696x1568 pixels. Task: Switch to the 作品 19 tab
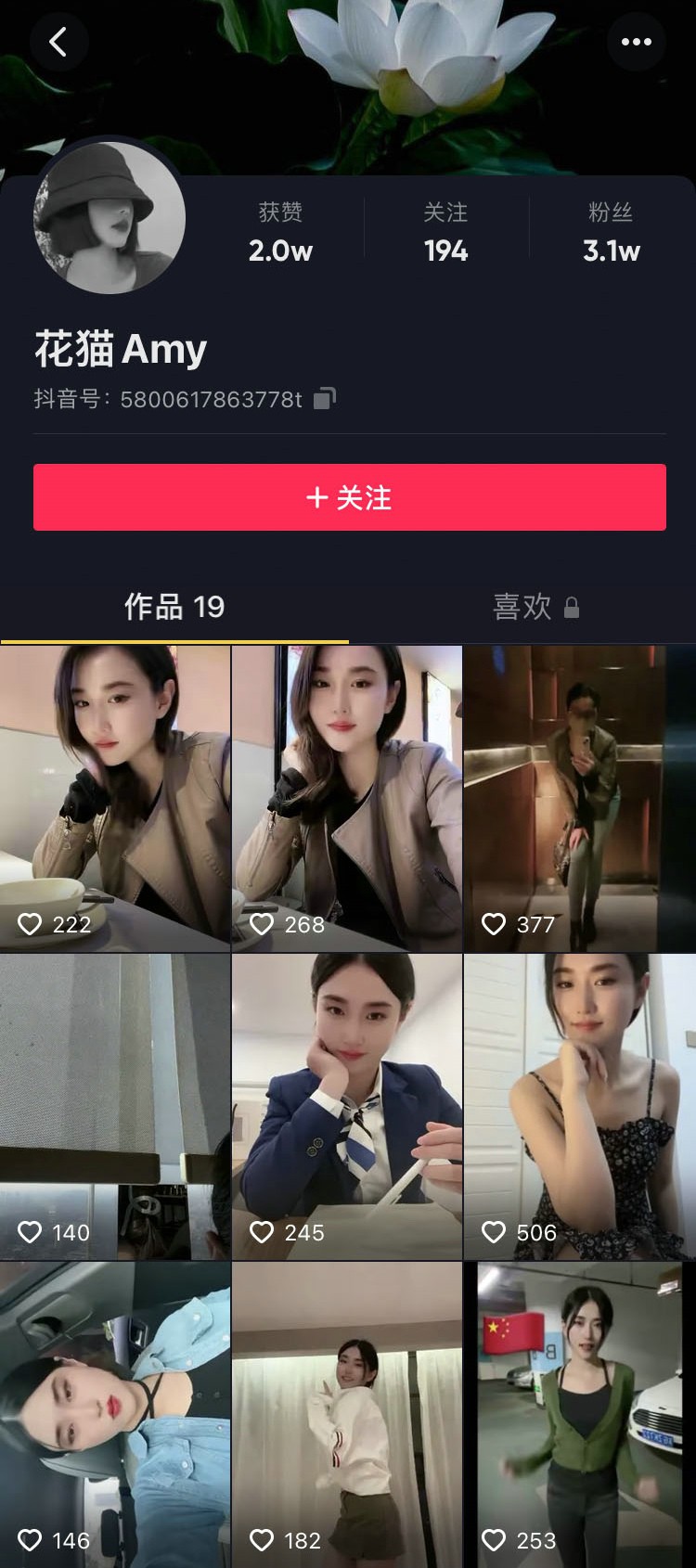pyautogui.click(x=174, y=607)
